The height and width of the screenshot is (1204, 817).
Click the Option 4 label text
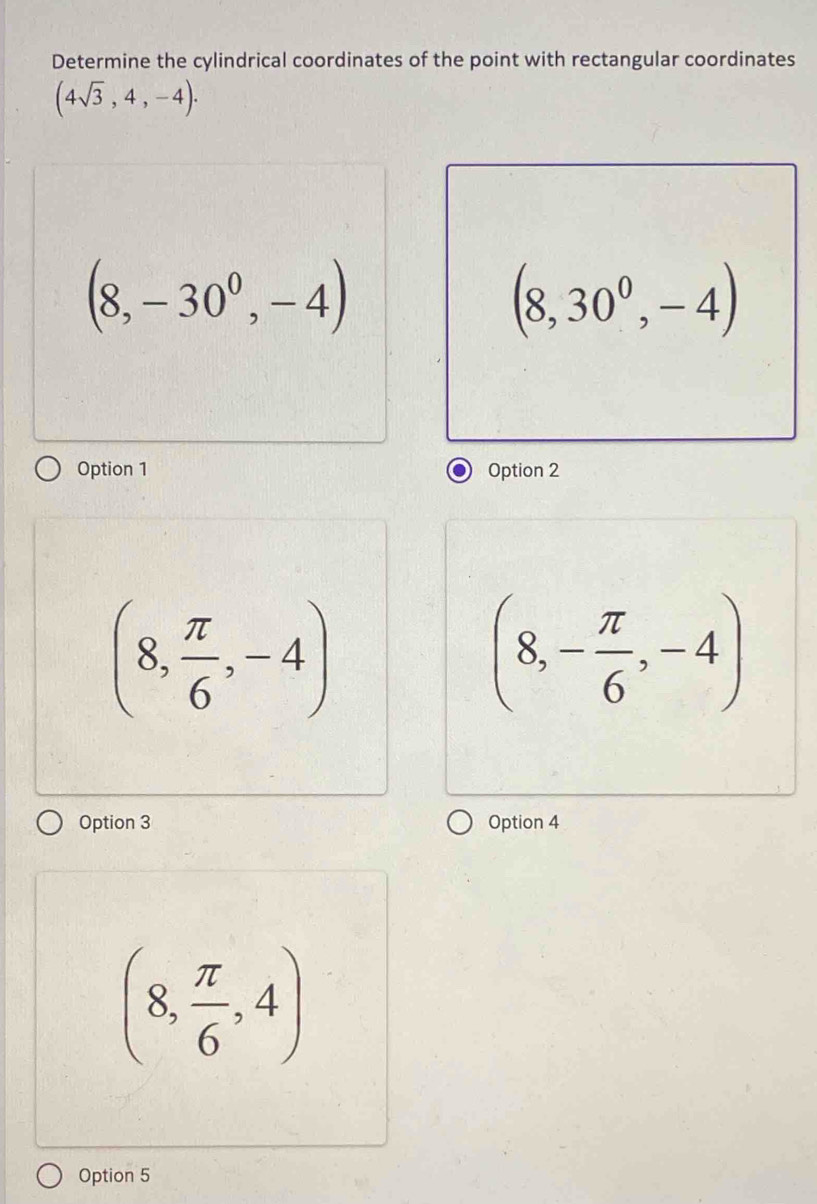click(522, 822)
